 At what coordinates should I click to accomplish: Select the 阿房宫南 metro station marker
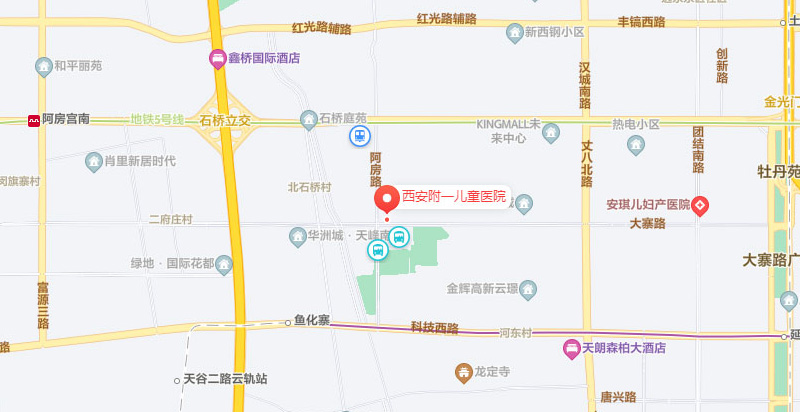(34, 120)
